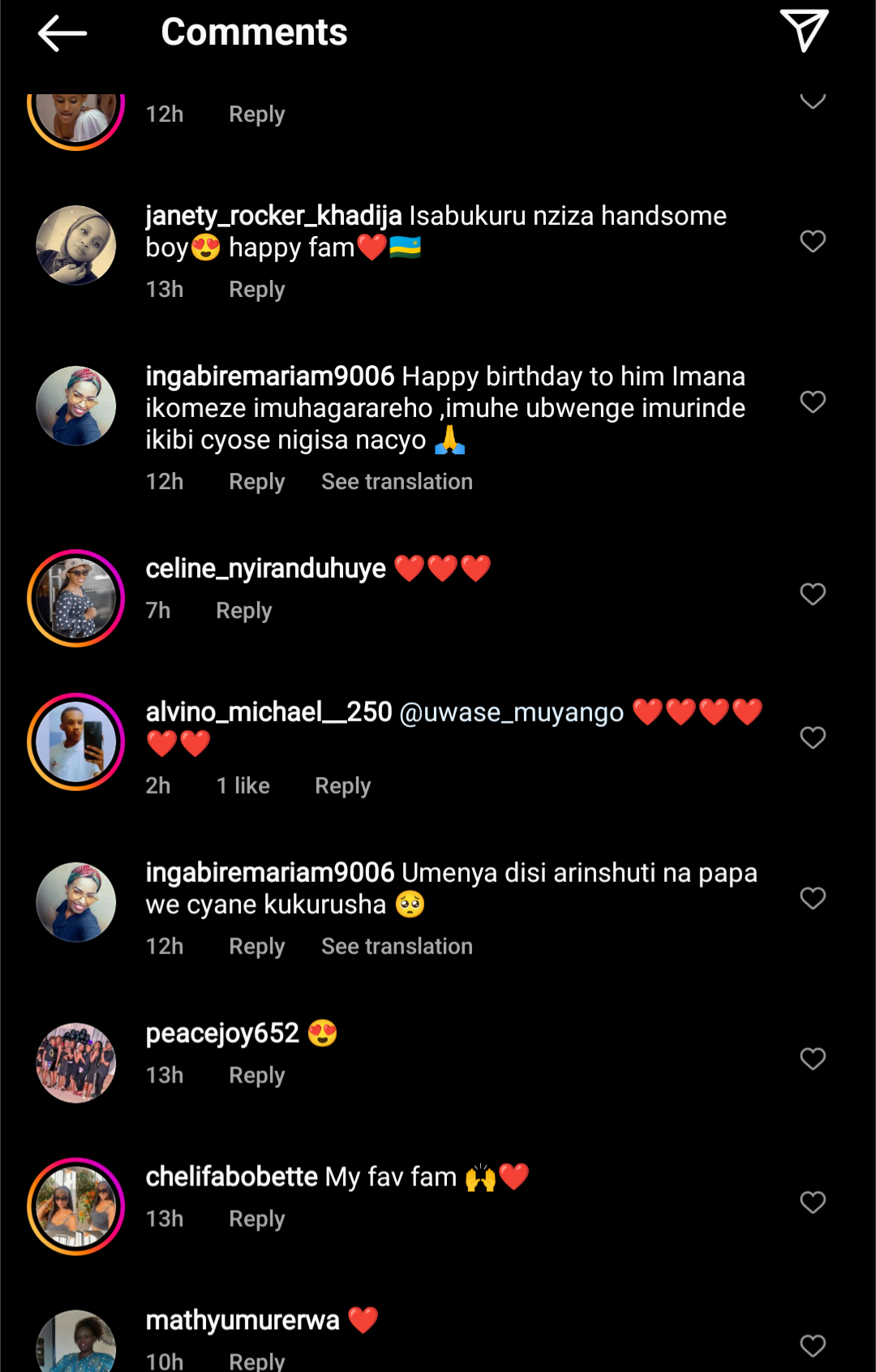This screenshot has width=876, height=1372.
Task: Reply to peacejoy652's comment
Action: pyautogui.click(x=256, y=1076)
